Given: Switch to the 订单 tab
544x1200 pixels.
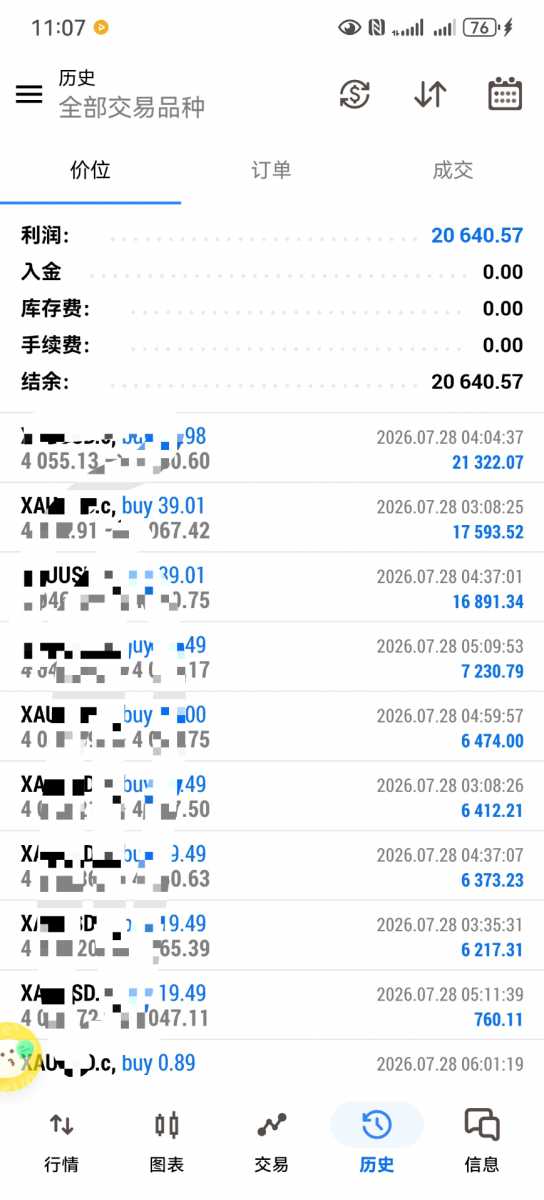Looking at the screenshot, I should tap(271, 170).
